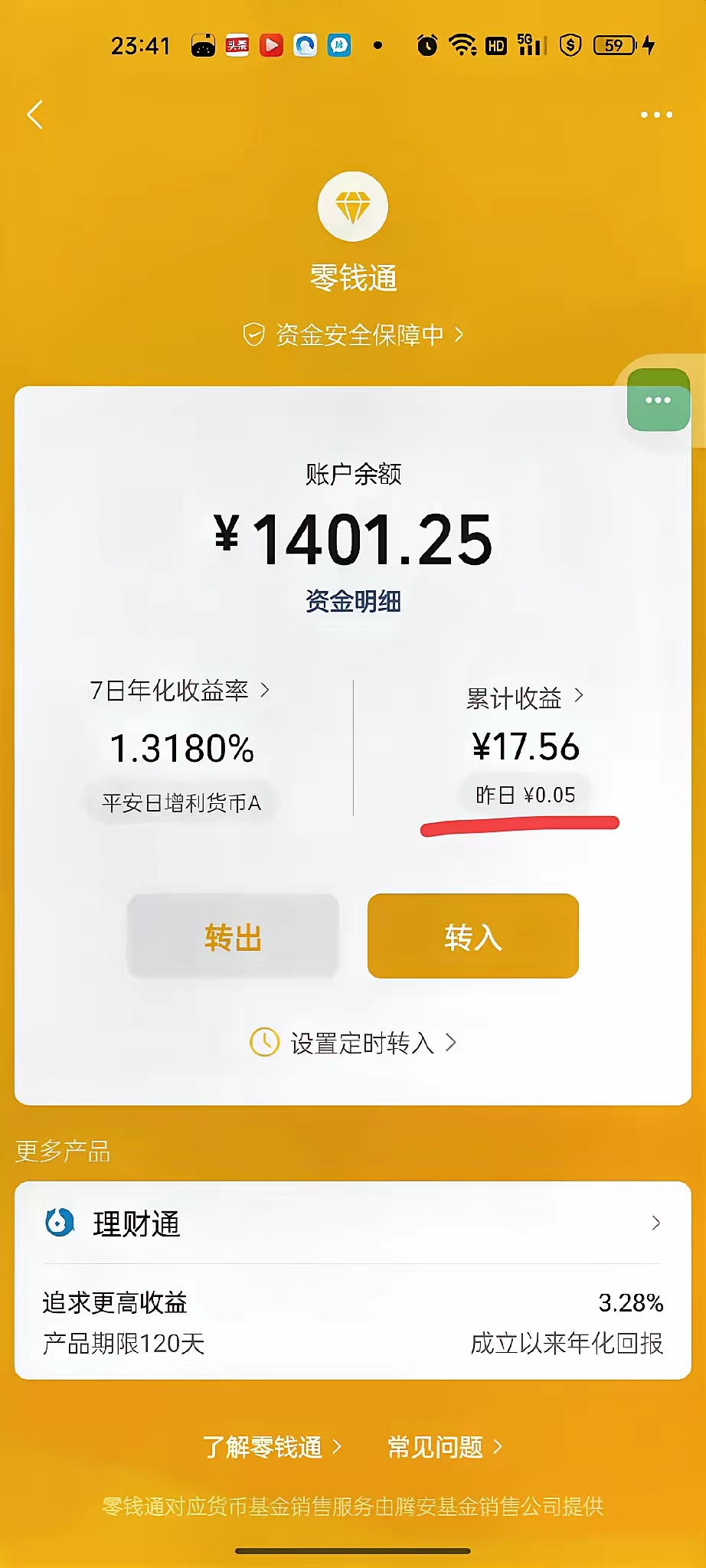Expand 累计收益 details via its chevron
Viewport: 706px width, 1568px height.
point(580,695)
